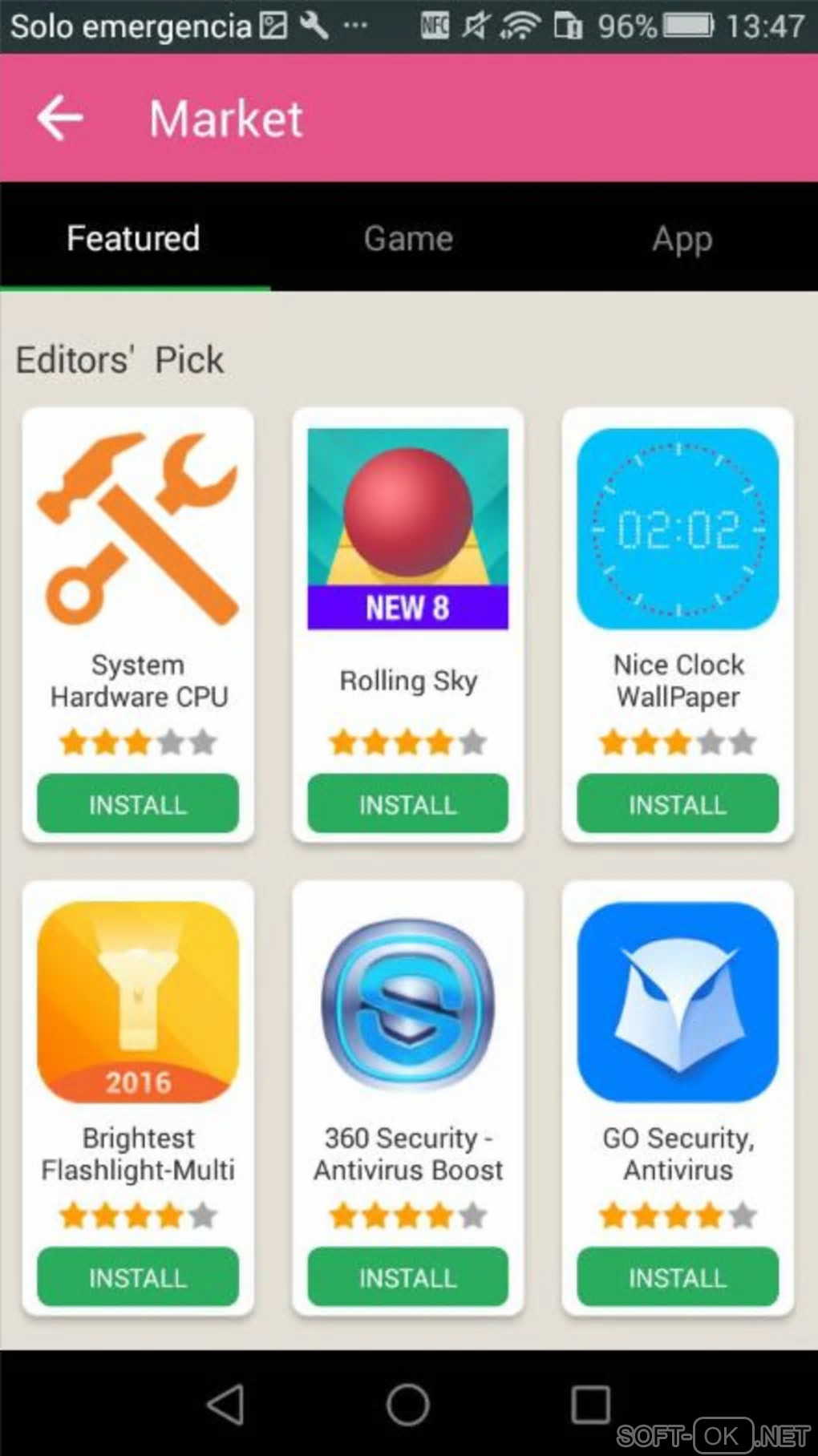
Task: Install GO Security, Antivirus
Action: (678, 1277)
